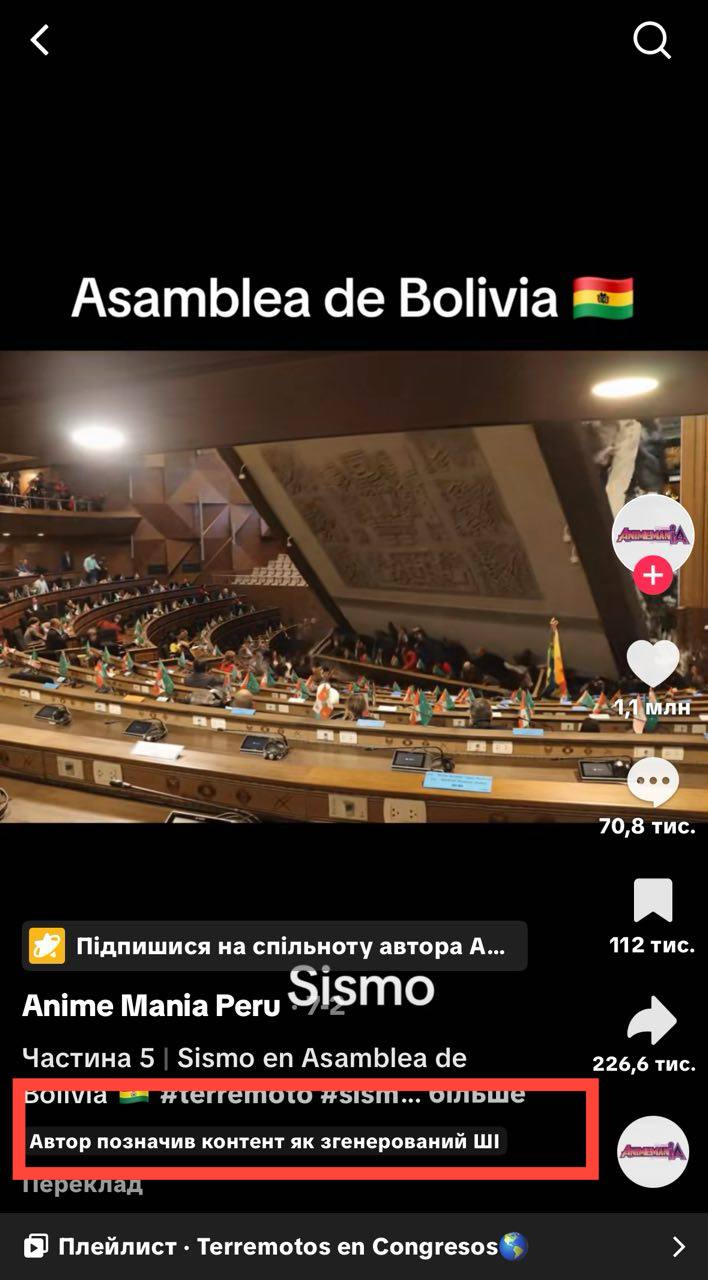Viewport: 708px width, 1280px height.
Task: Follow Anime Mania Peru via plus badge
Action: [652, 576]
